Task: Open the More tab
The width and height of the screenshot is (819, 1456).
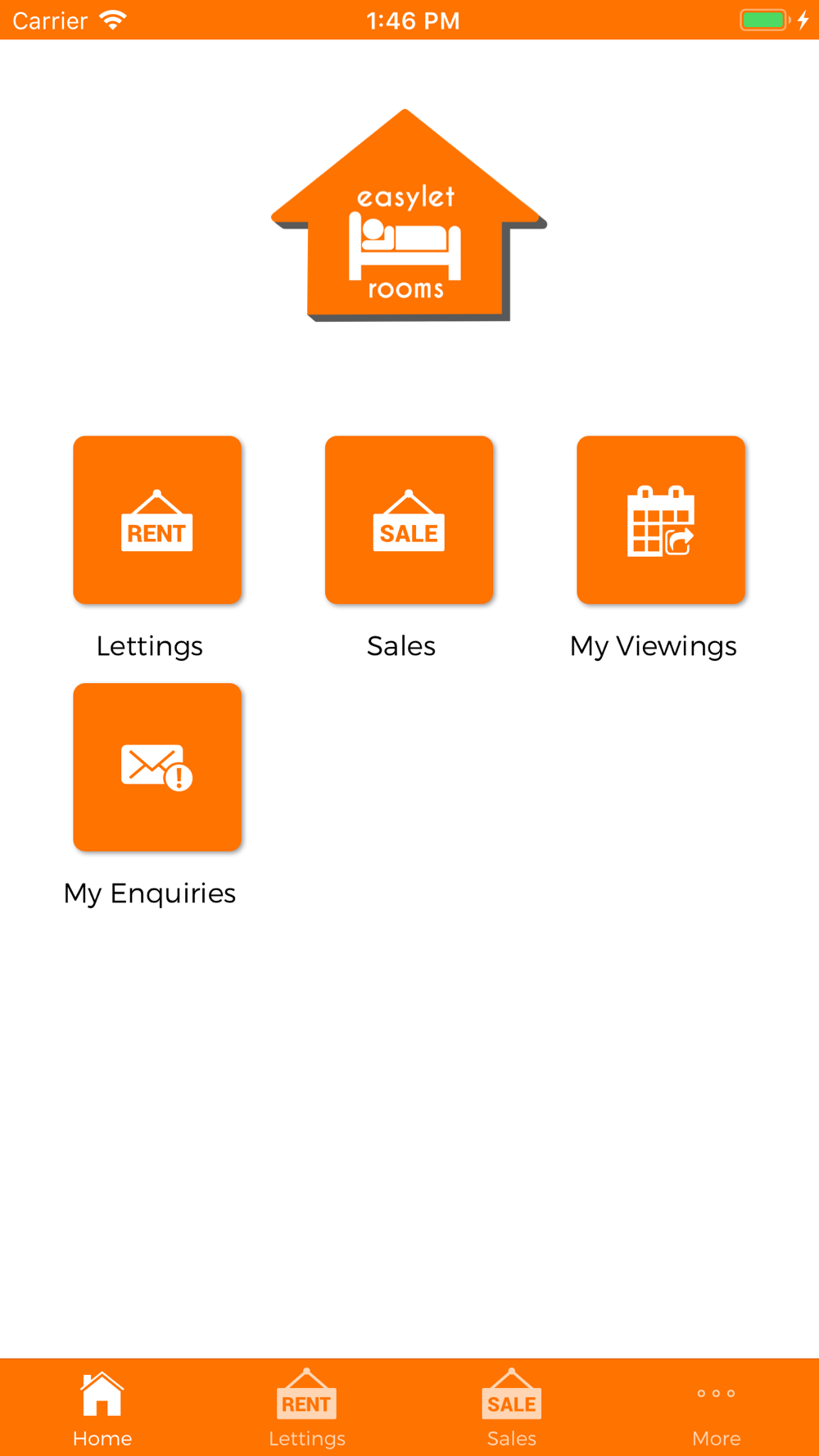Action: coord(717,1408)
